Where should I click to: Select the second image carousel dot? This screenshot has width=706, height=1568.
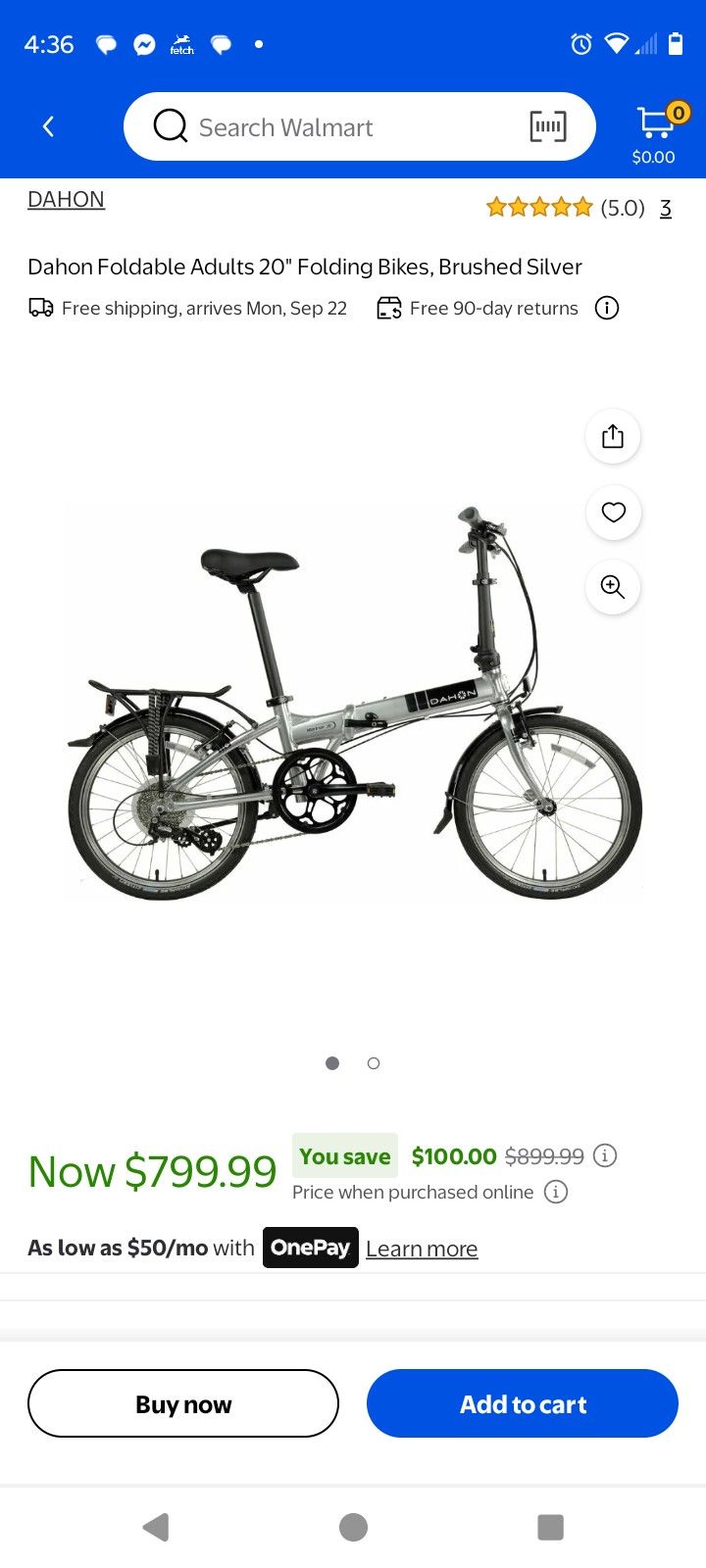374,1062
